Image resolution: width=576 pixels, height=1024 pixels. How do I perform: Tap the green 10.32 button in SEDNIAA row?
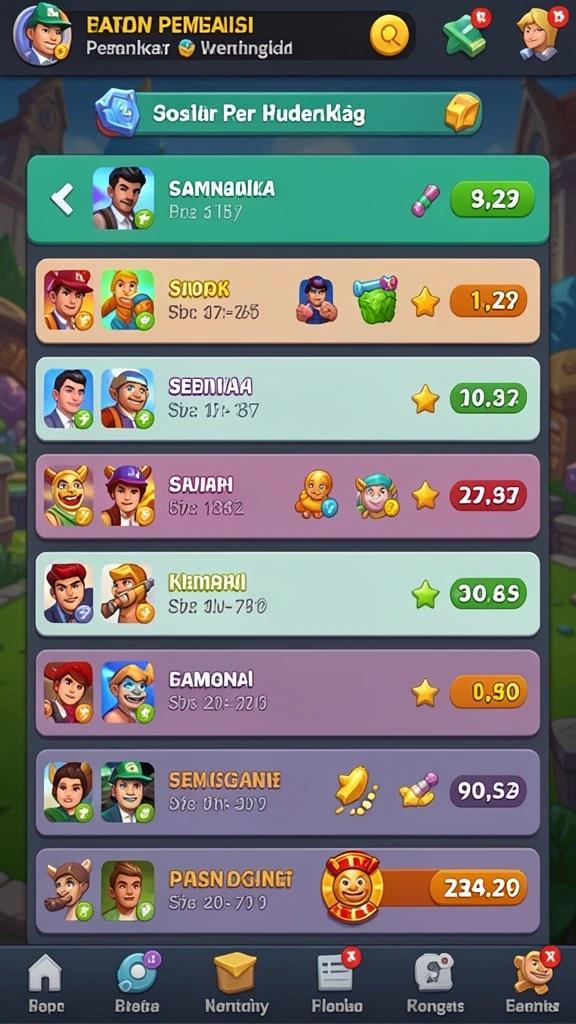click(x=488, y=398)
